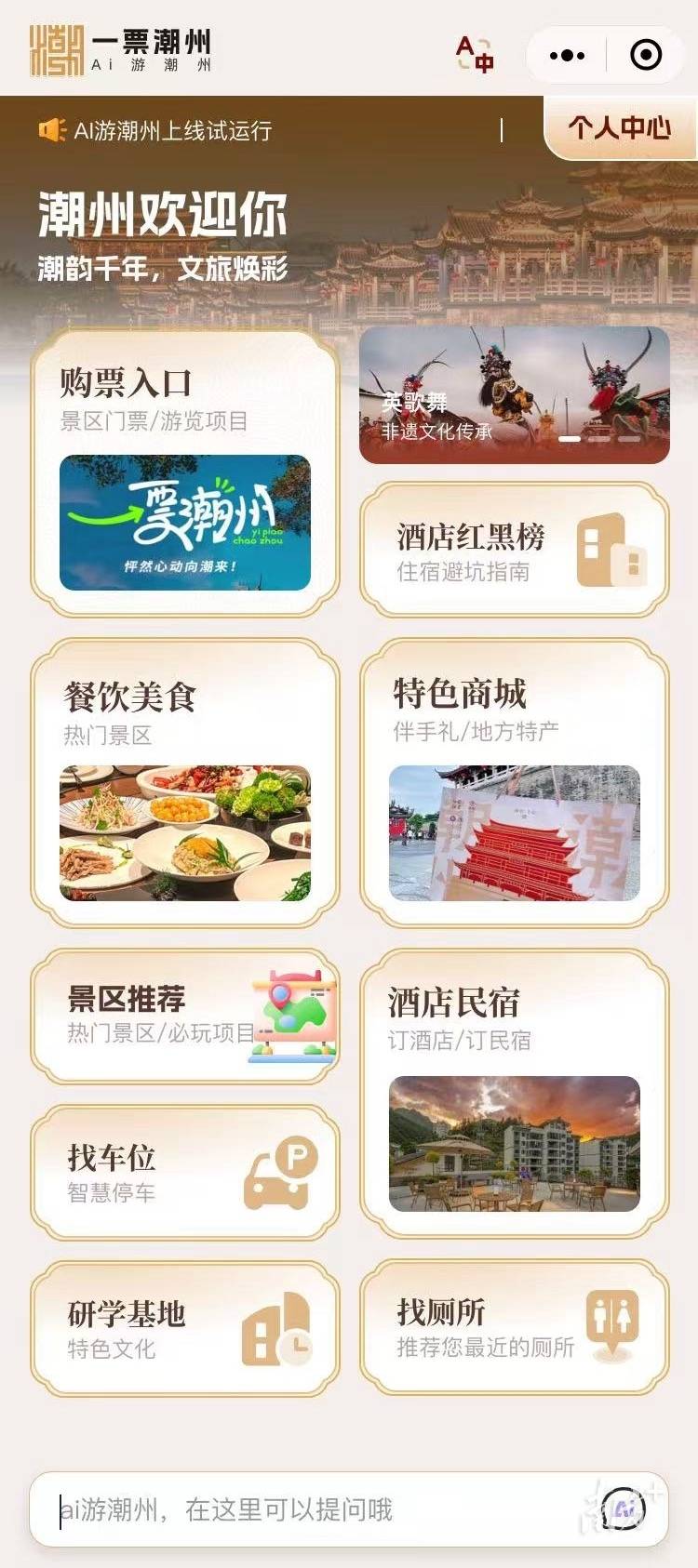The width and height of the screenshot is (698, 1568).
Task: View the 英歌舞 heritage culture banner
Action: point(514,394)
